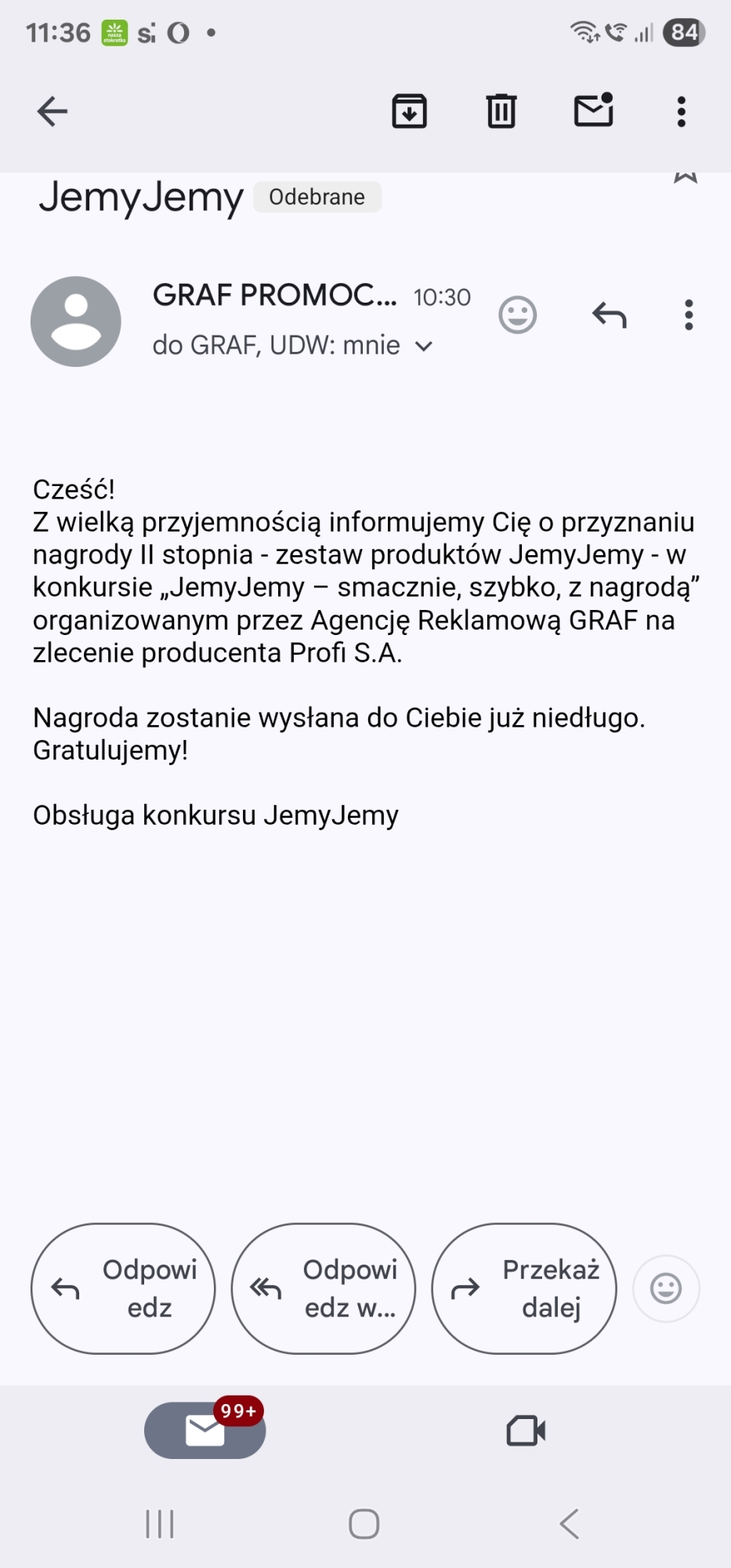This screenshot has width=731, height=1568.
Task: Tap the emoji button beside Przekaż dalej
Action: pyautogui.click(x=666, y=1288)
